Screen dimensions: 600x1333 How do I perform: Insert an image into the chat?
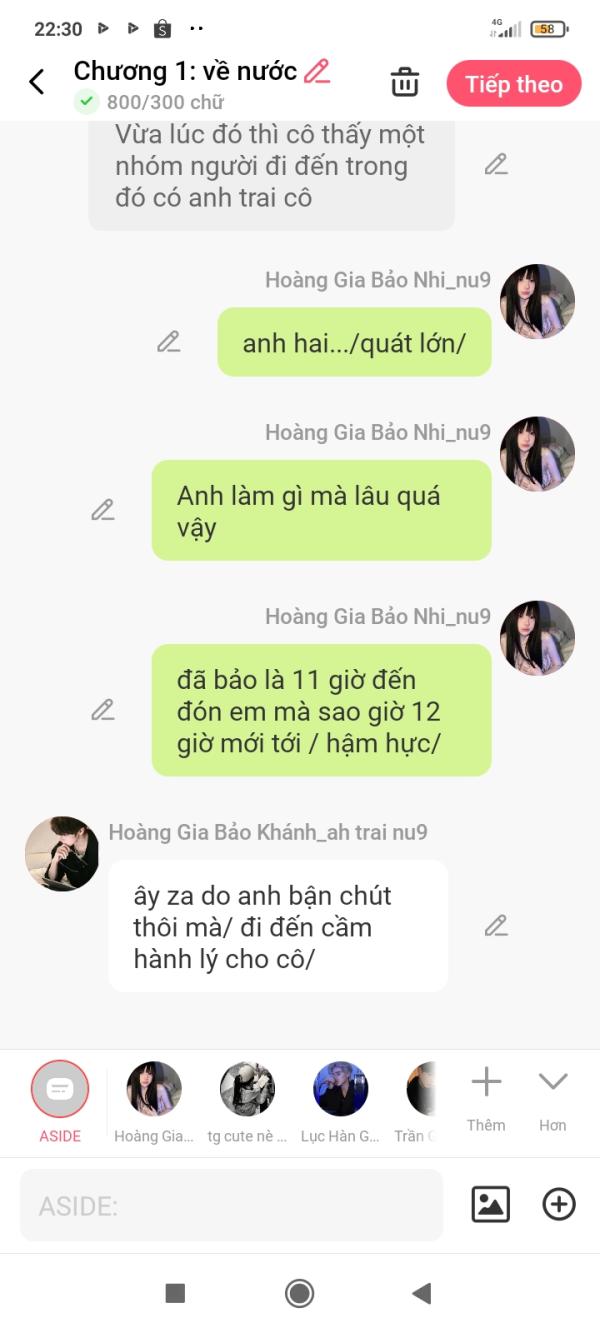tap(491, 1204)
